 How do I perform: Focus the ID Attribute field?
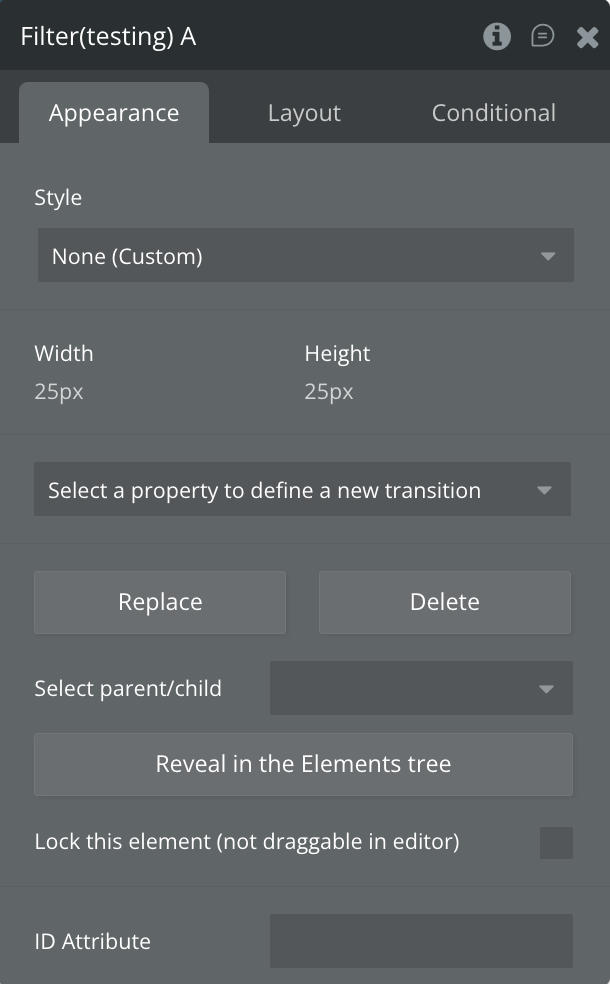point(421,941)
